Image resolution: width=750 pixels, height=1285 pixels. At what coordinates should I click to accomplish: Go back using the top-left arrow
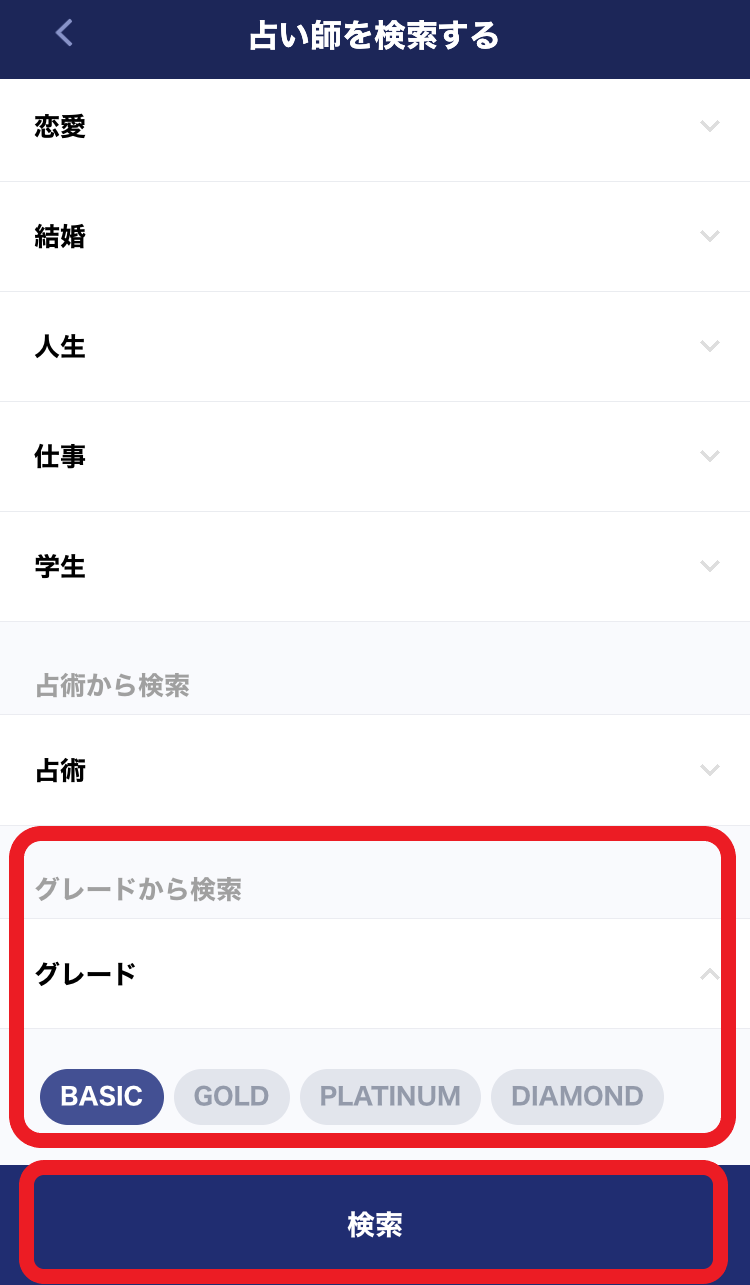64,34
